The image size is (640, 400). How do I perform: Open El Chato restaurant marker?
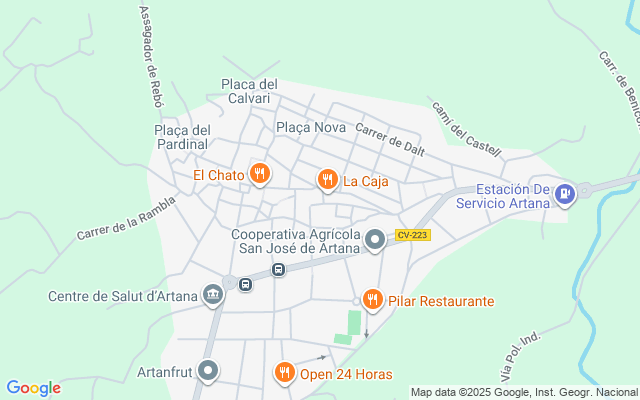point(260,175)
